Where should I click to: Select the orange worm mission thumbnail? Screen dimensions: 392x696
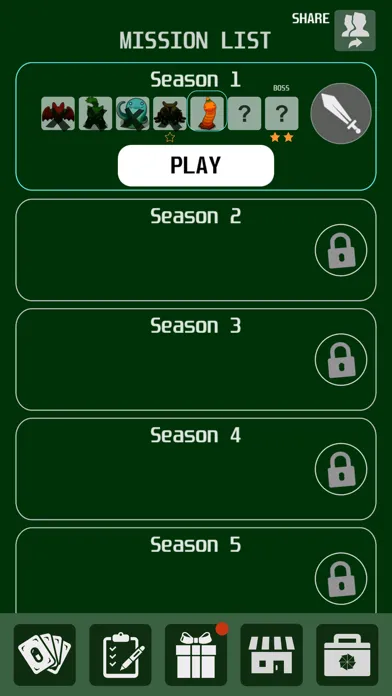point(207,113)
